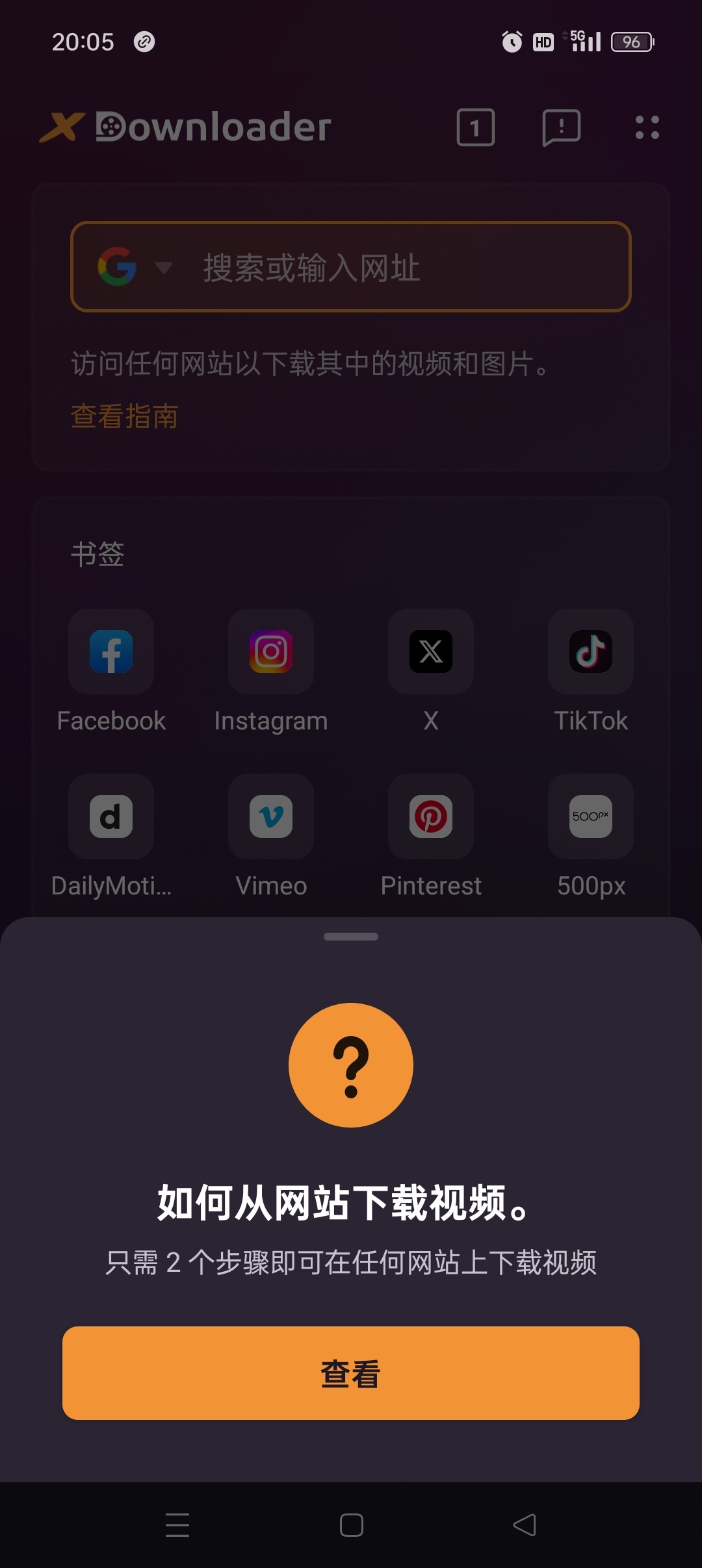
Task: Go back with the system back button
Action: tap(525, 1524)
